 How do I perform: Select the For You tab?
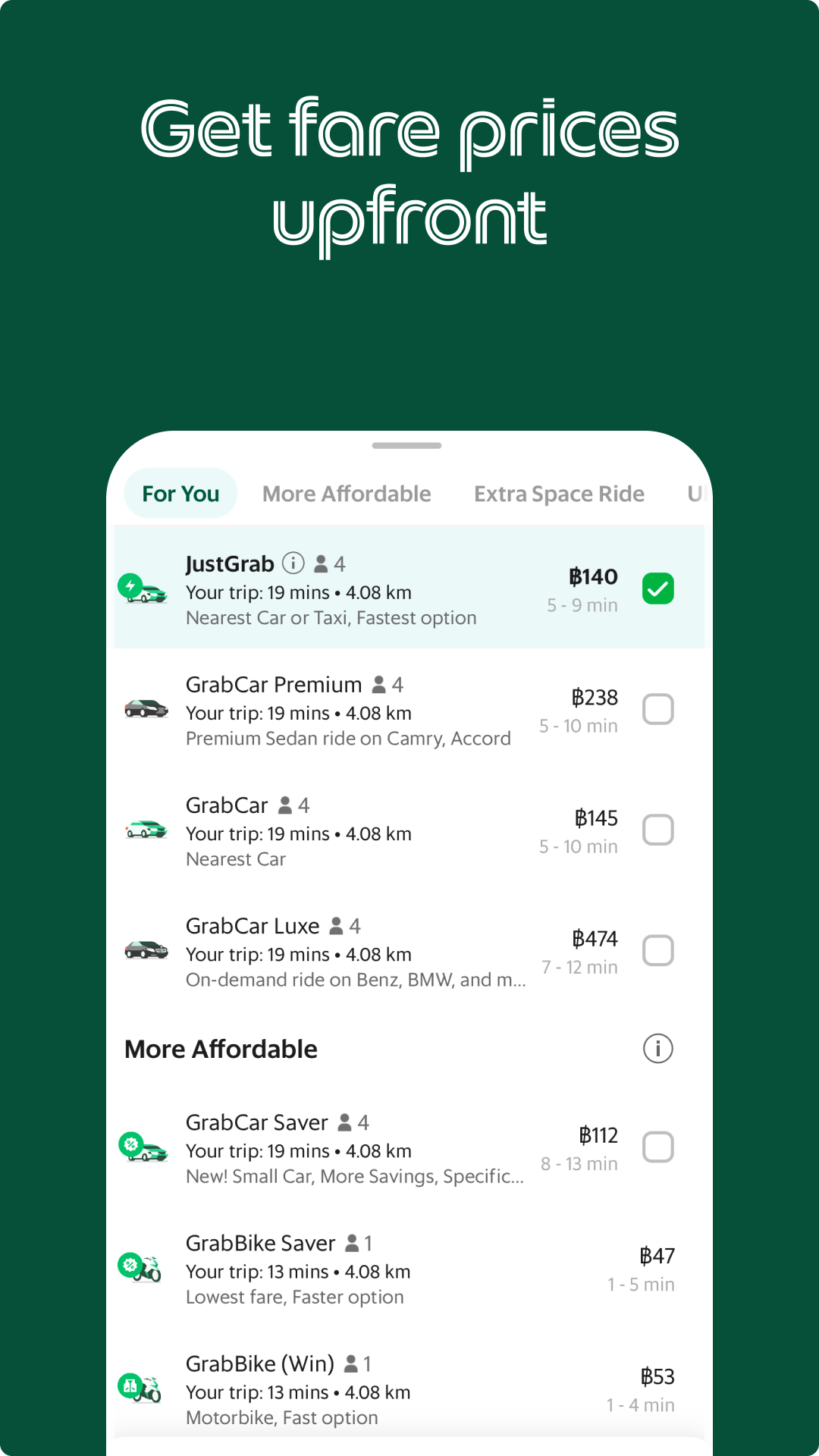180,493
